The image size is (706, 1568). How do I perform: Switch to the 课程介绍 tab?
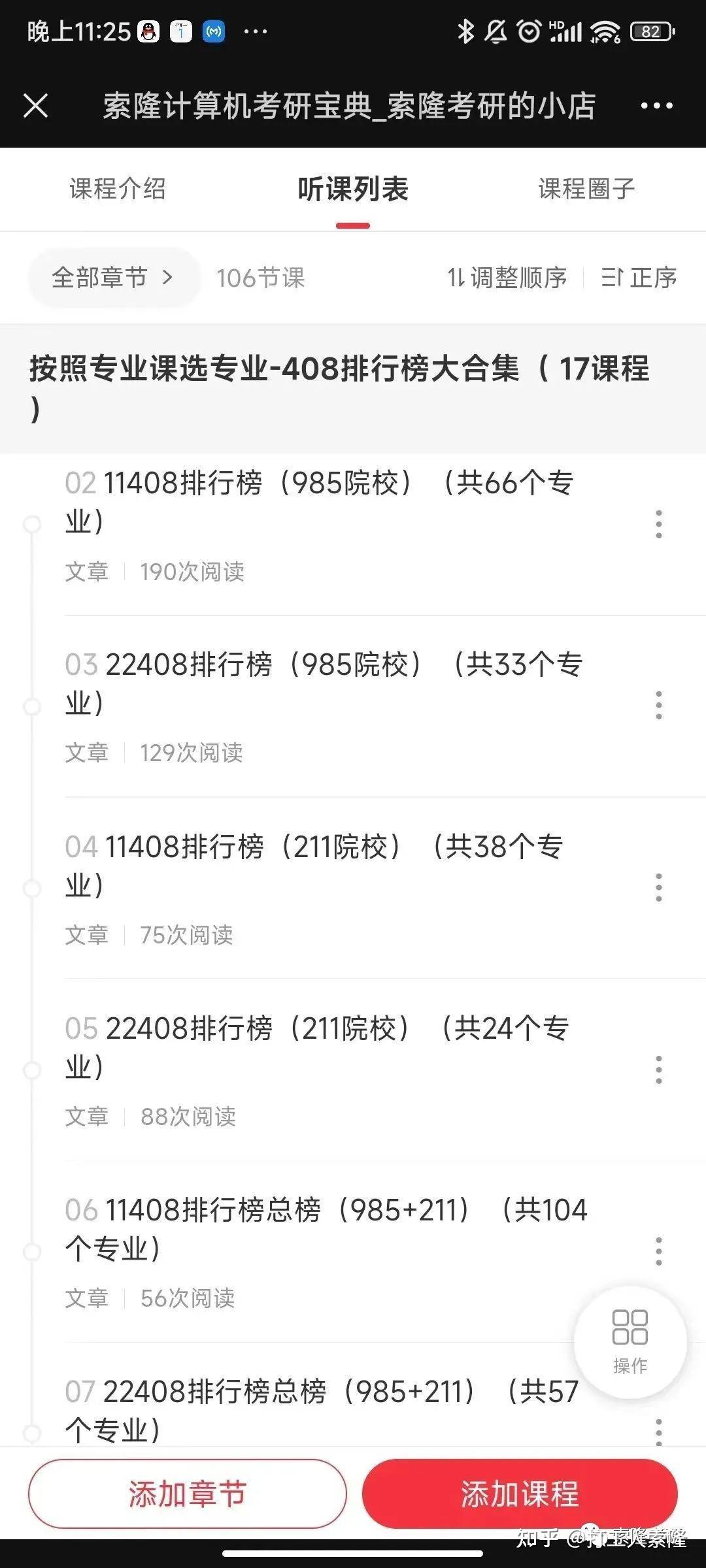coord(118,189)
